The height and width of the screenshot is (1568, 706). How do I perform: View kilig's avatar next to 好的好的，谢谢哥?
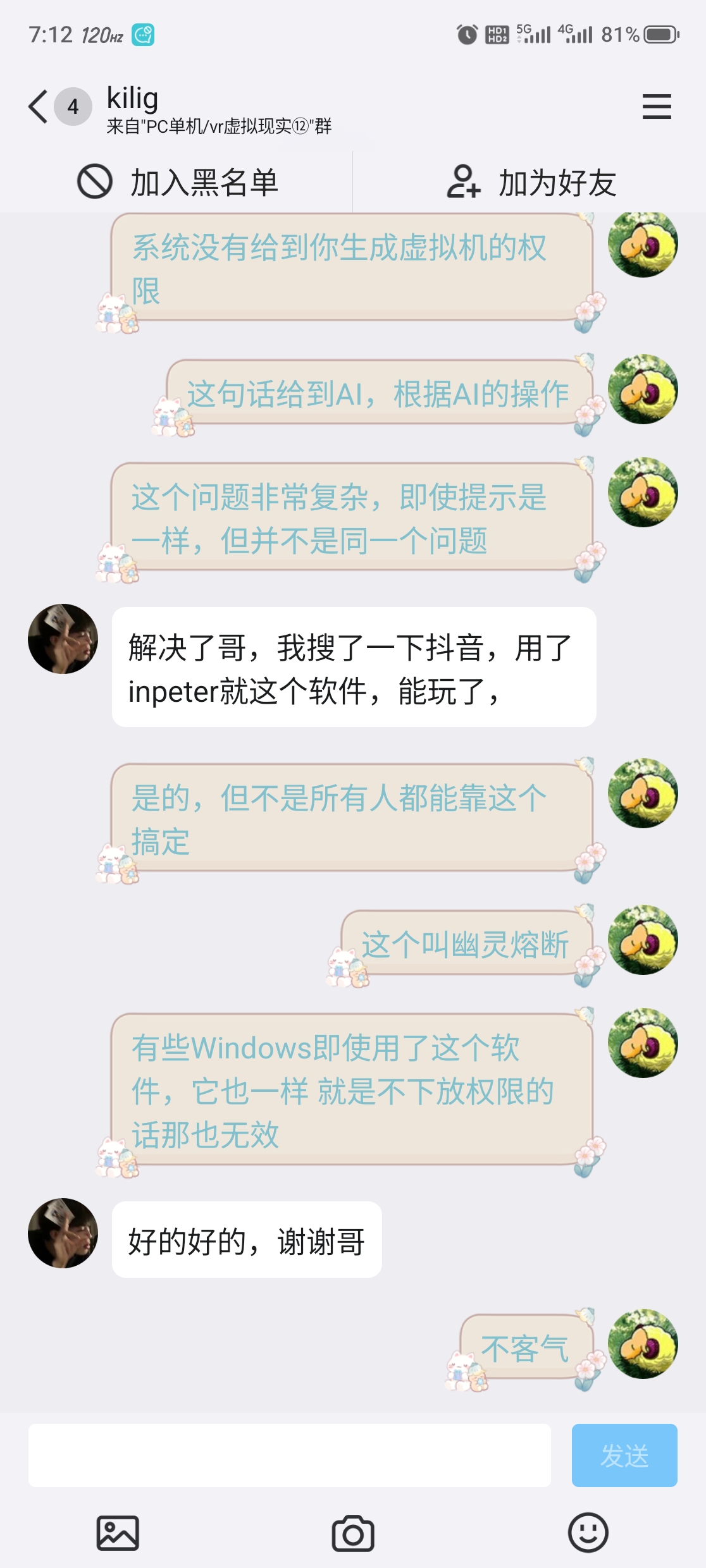point(63,1233)
